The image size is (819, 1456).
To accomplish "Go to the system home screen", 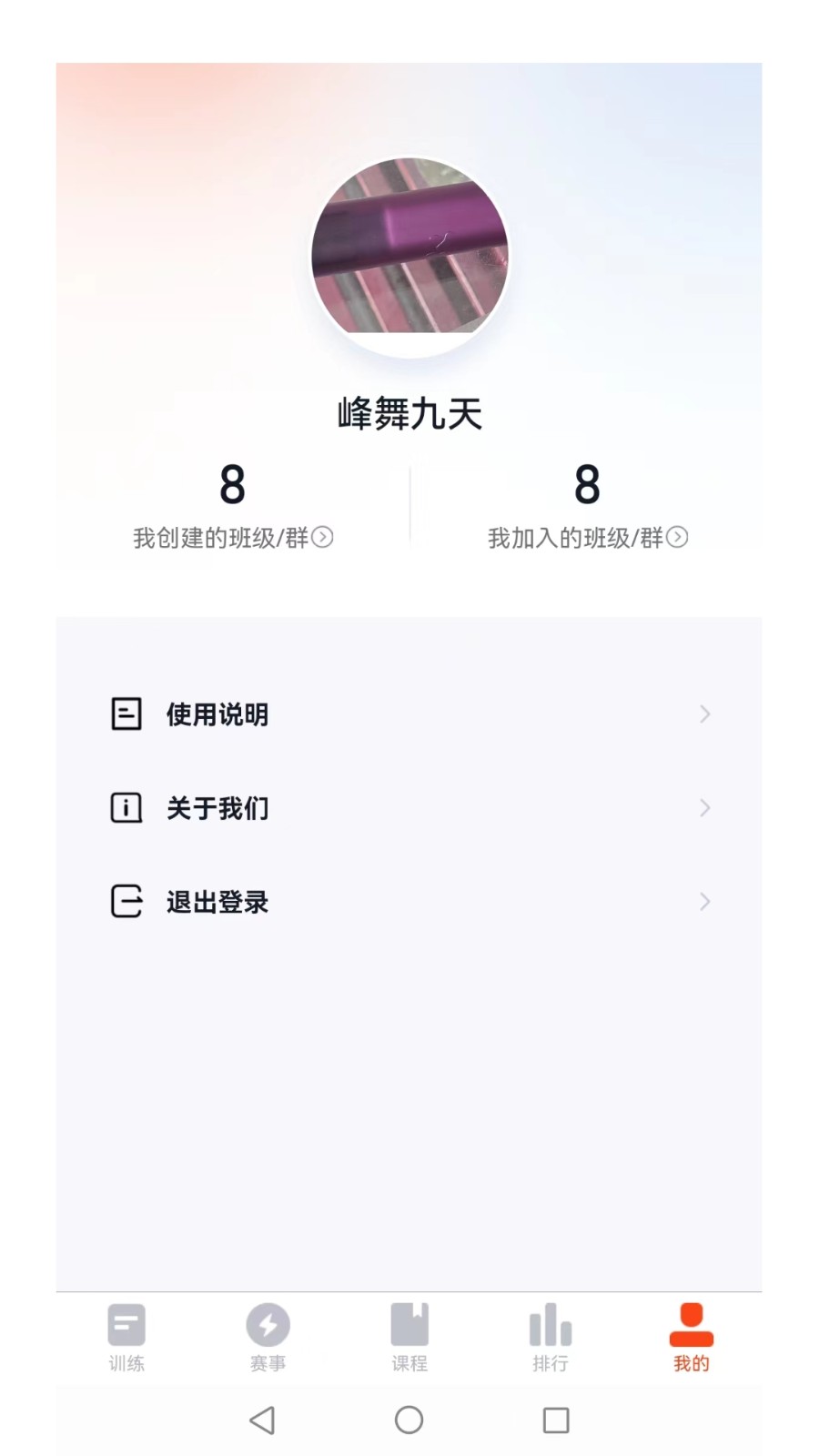I will 409,1420.
